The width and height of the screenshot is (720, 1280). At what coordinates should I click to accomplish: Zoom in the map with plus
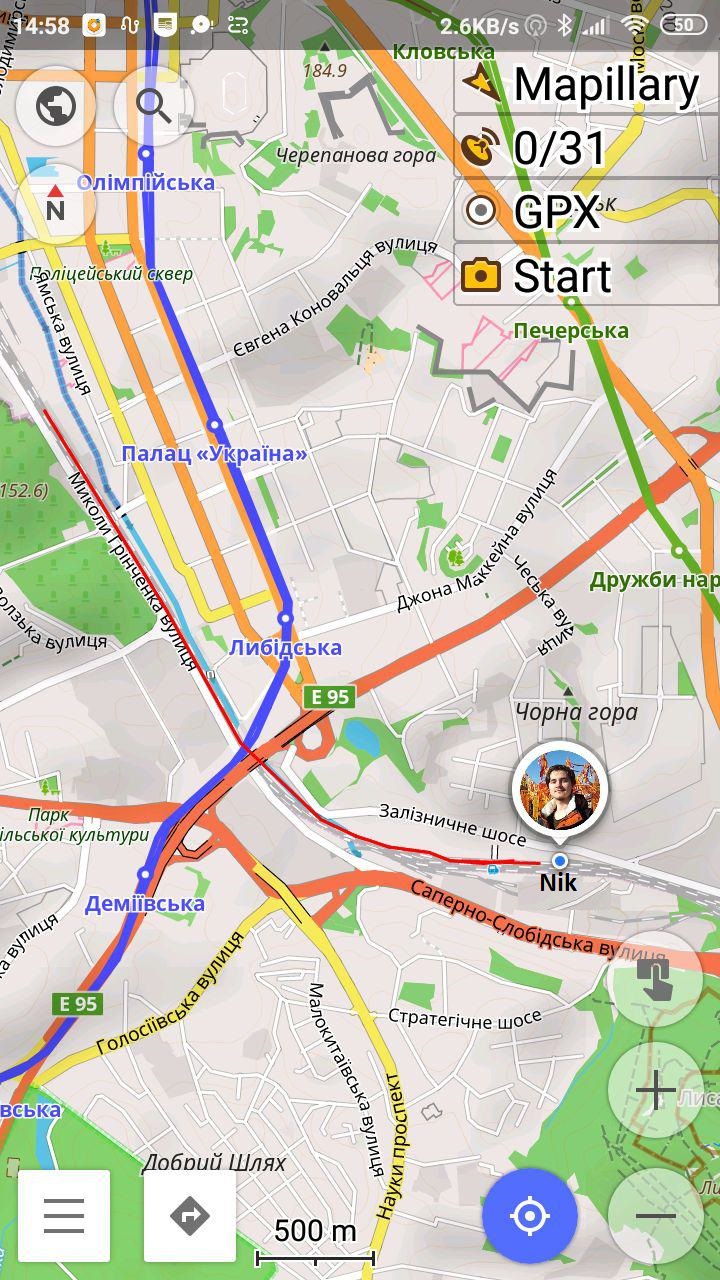(655, 1090)
